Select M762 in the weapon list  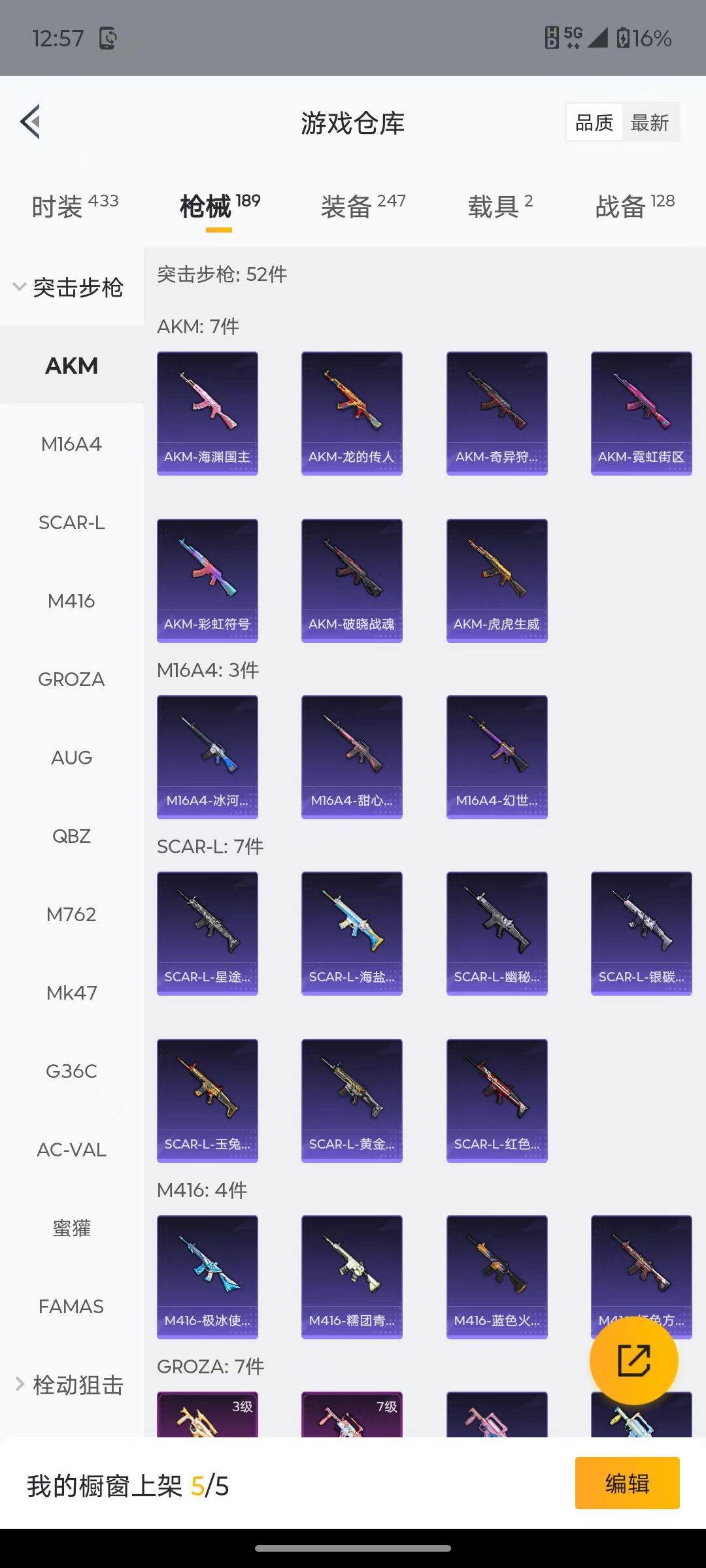click(x=71, y=915)
